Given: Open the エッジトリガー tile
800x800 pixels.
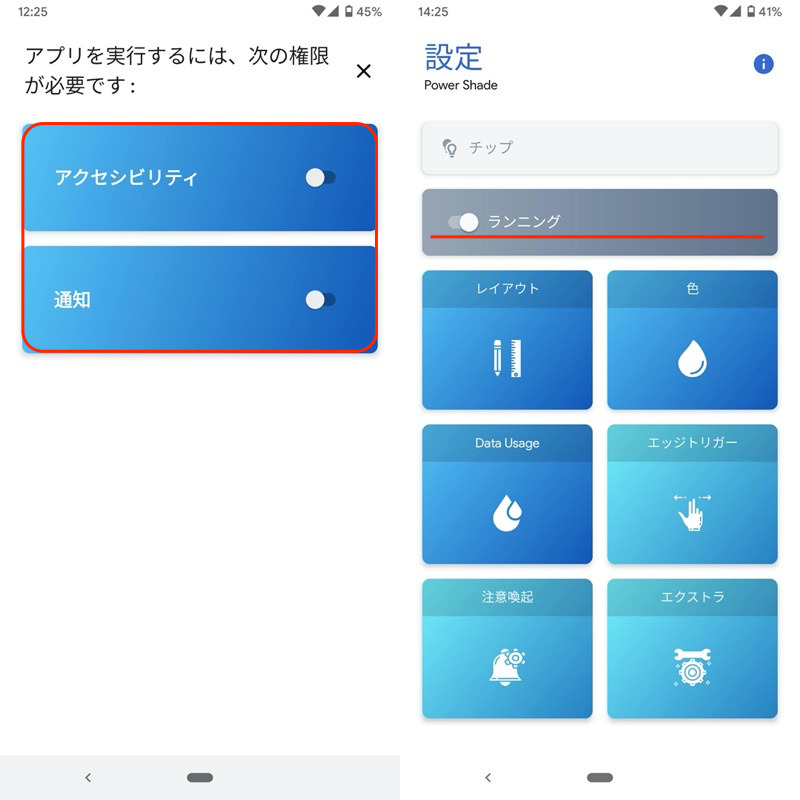Looking at the screenshot, I should [x=692, y=494].
